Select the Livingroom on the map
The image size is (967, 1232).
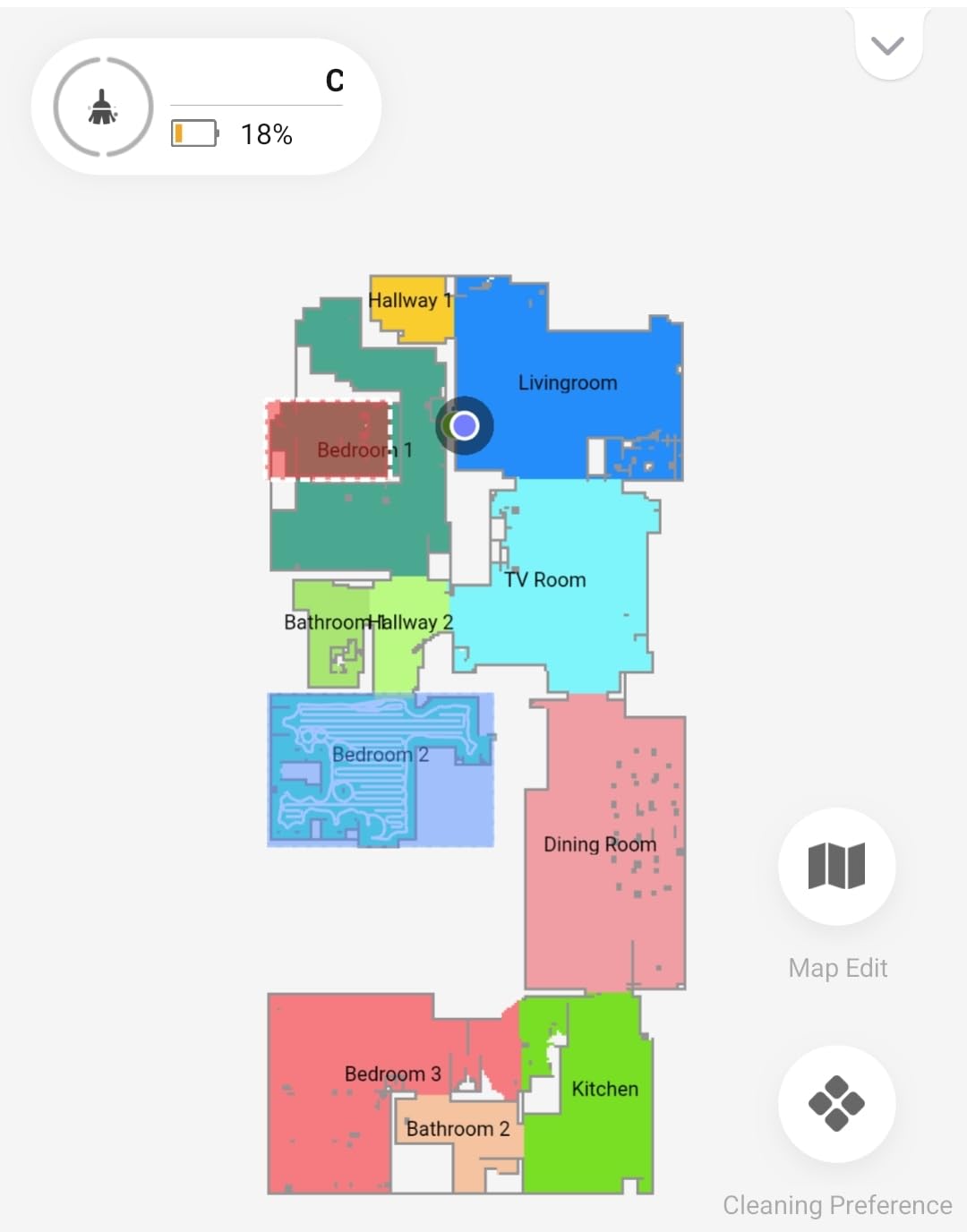point(568,382)
